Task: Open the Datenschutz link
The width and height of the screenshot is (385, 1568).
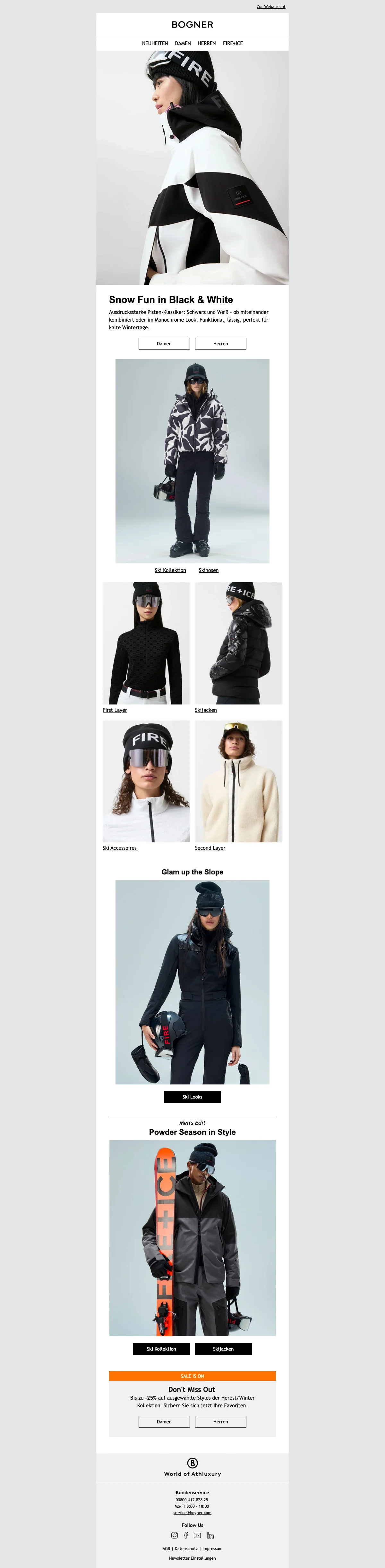Action: pyautogui.click(x=186, y=1548)
